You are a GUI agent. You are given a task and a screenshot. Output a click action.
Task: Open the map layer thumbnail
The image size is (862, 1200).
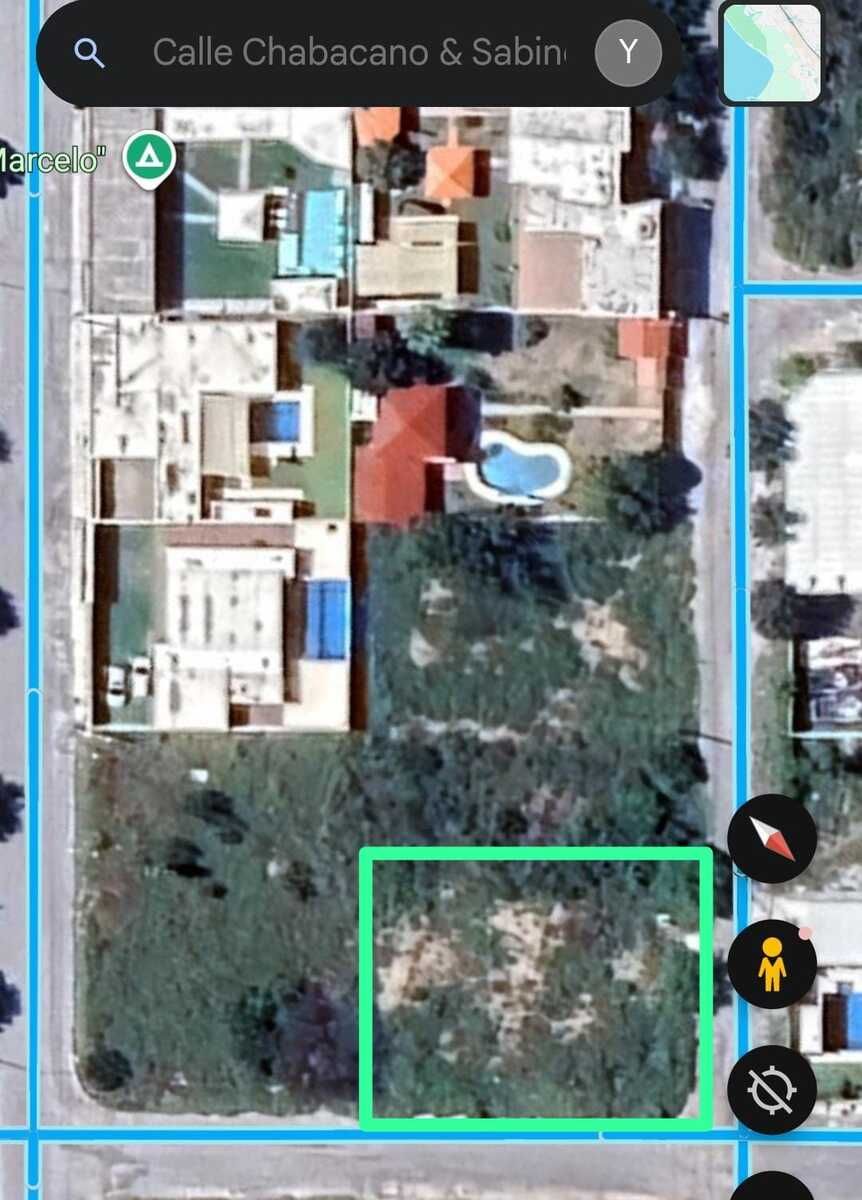[771, 53]
